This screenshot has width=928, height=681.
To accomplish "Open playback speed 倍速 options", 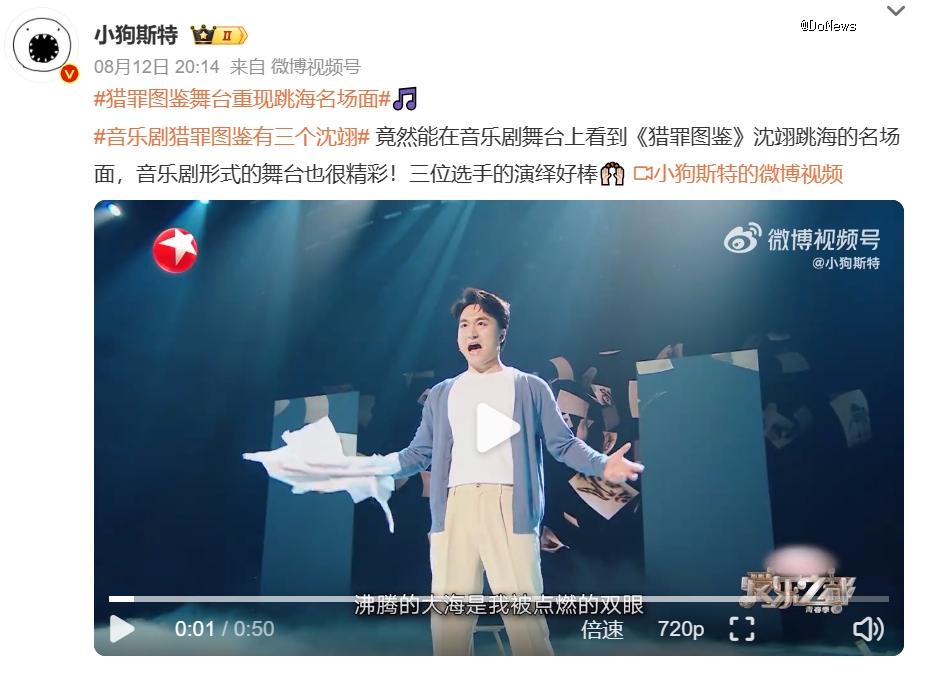I will (602, 629).
